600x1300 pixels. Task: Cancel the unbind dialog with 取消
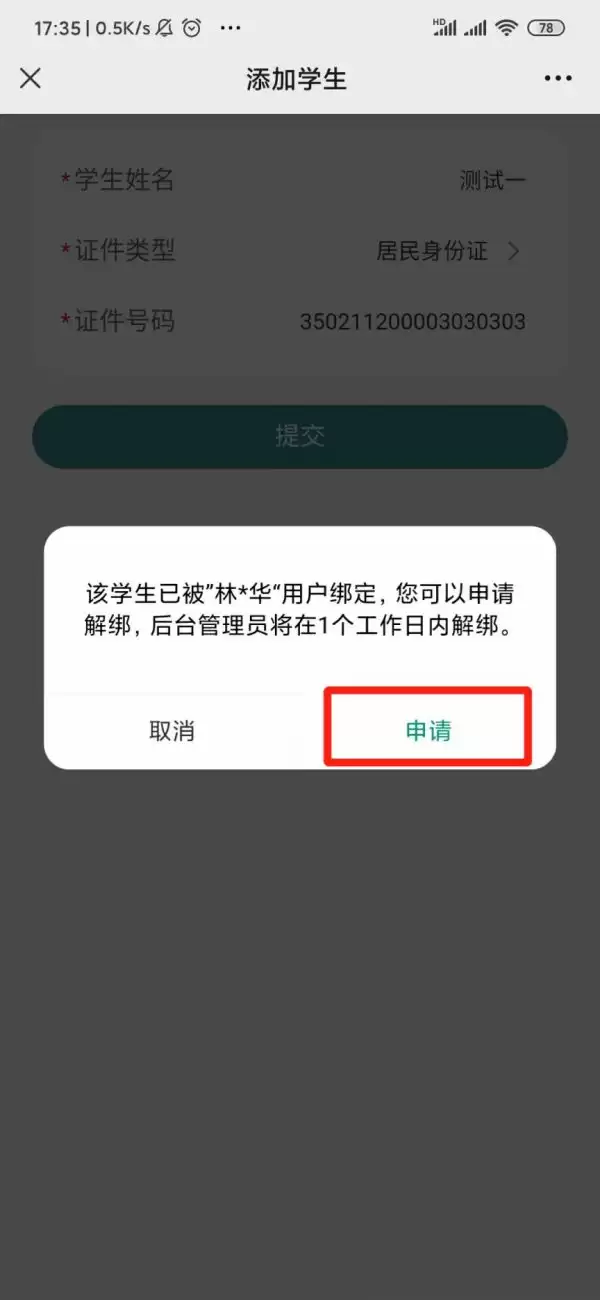coord(172,730)
